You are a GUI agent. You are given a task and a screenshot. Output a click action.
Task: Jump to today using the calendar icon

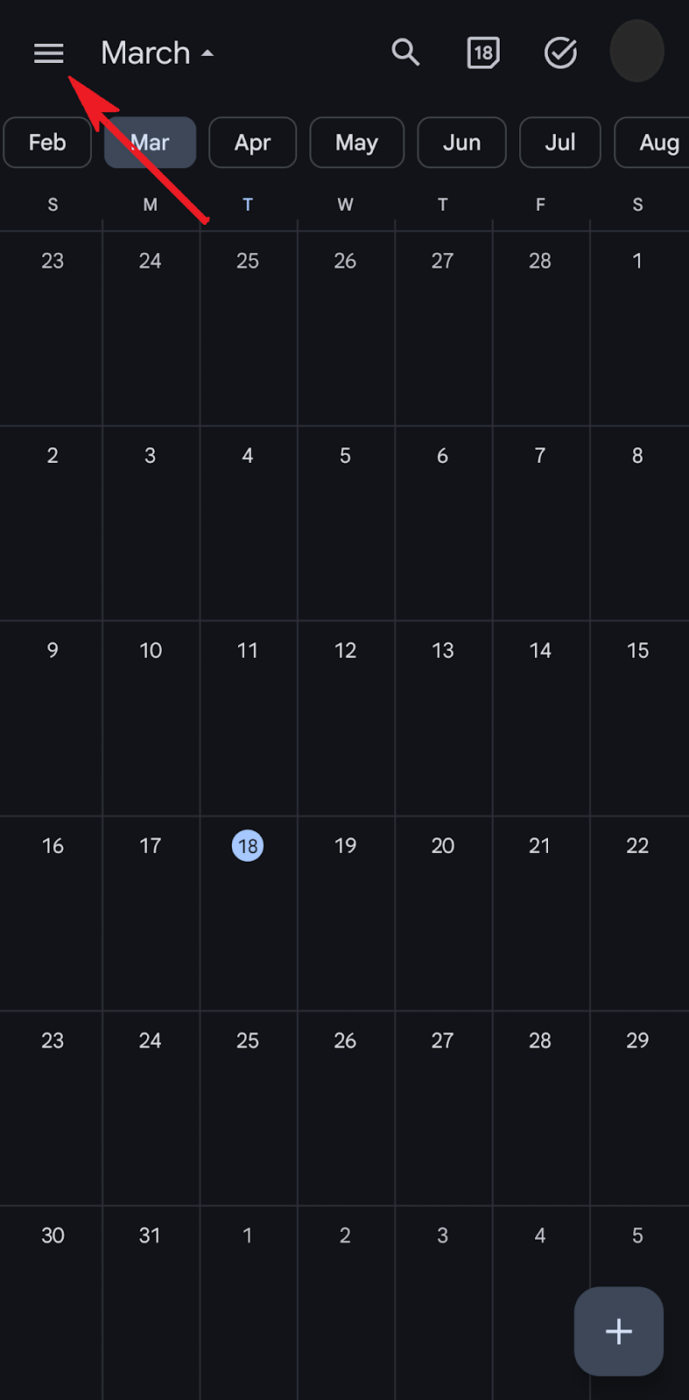click(x=483, y=53)
